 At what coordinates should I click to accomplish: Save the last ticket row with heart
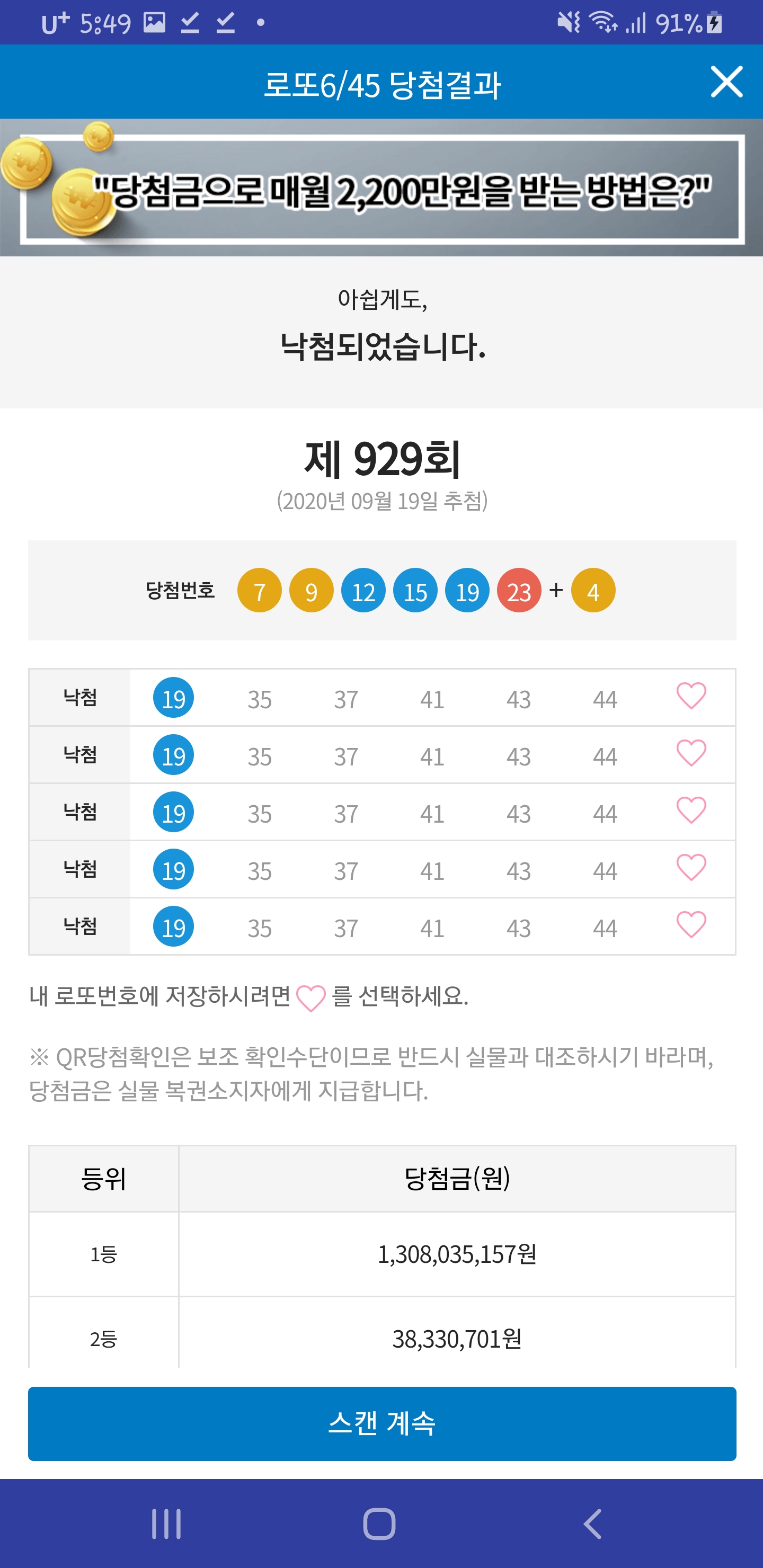click(x=691, y=924)
